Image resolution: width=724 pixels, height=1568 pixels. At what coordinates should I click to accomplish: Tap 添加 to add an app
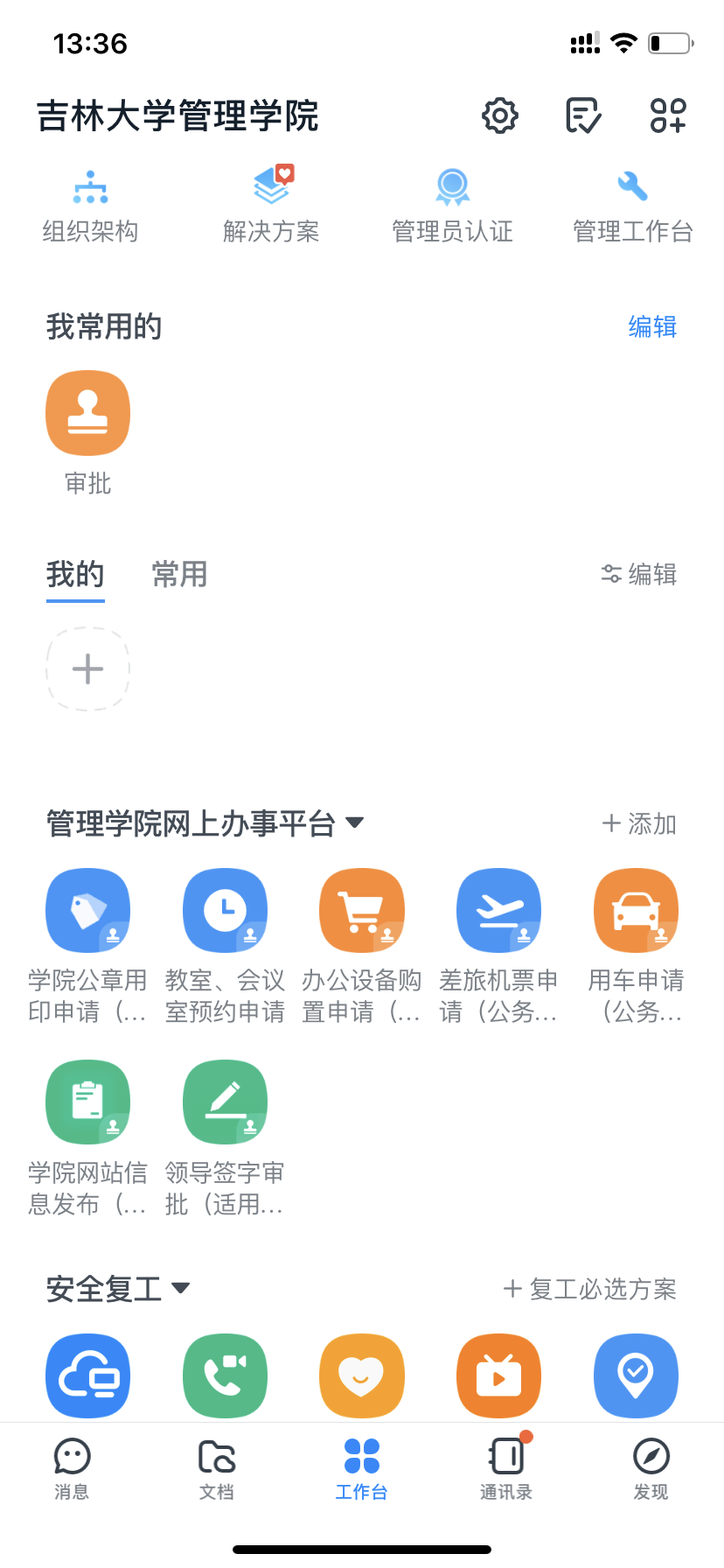tap(640, 824)
